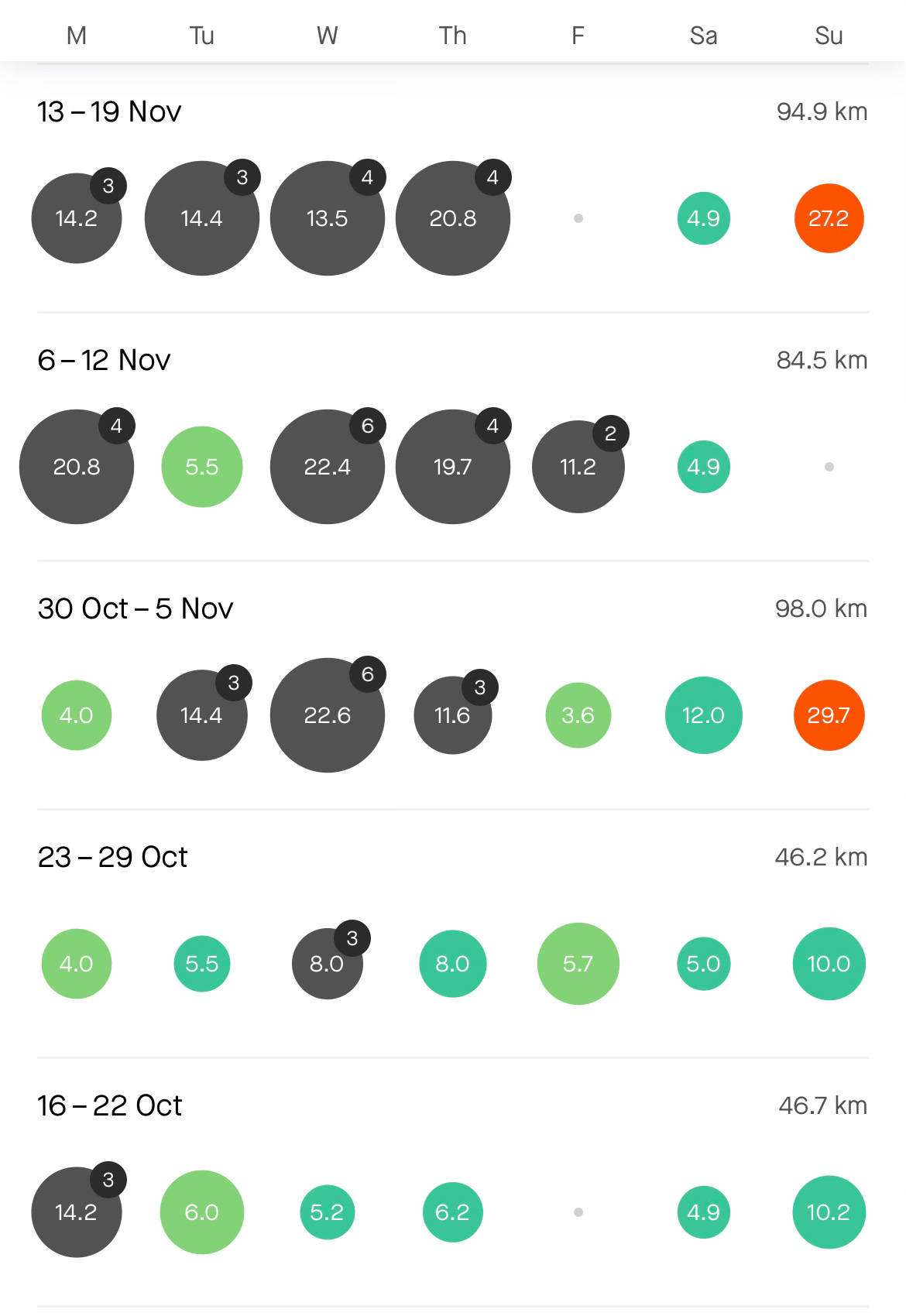Select the 13.5 km Wednesday activity
Viewport: 906px width, 1316px height.
click(327, 218)
